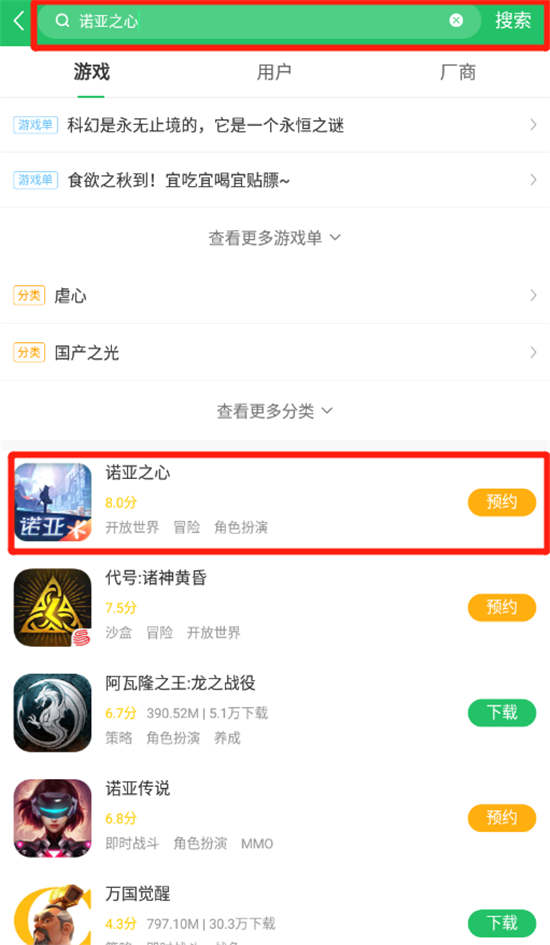The height and width of the screenshot is (945, 550).
Task: Switch to the 用户 tab
Action: 274,72
